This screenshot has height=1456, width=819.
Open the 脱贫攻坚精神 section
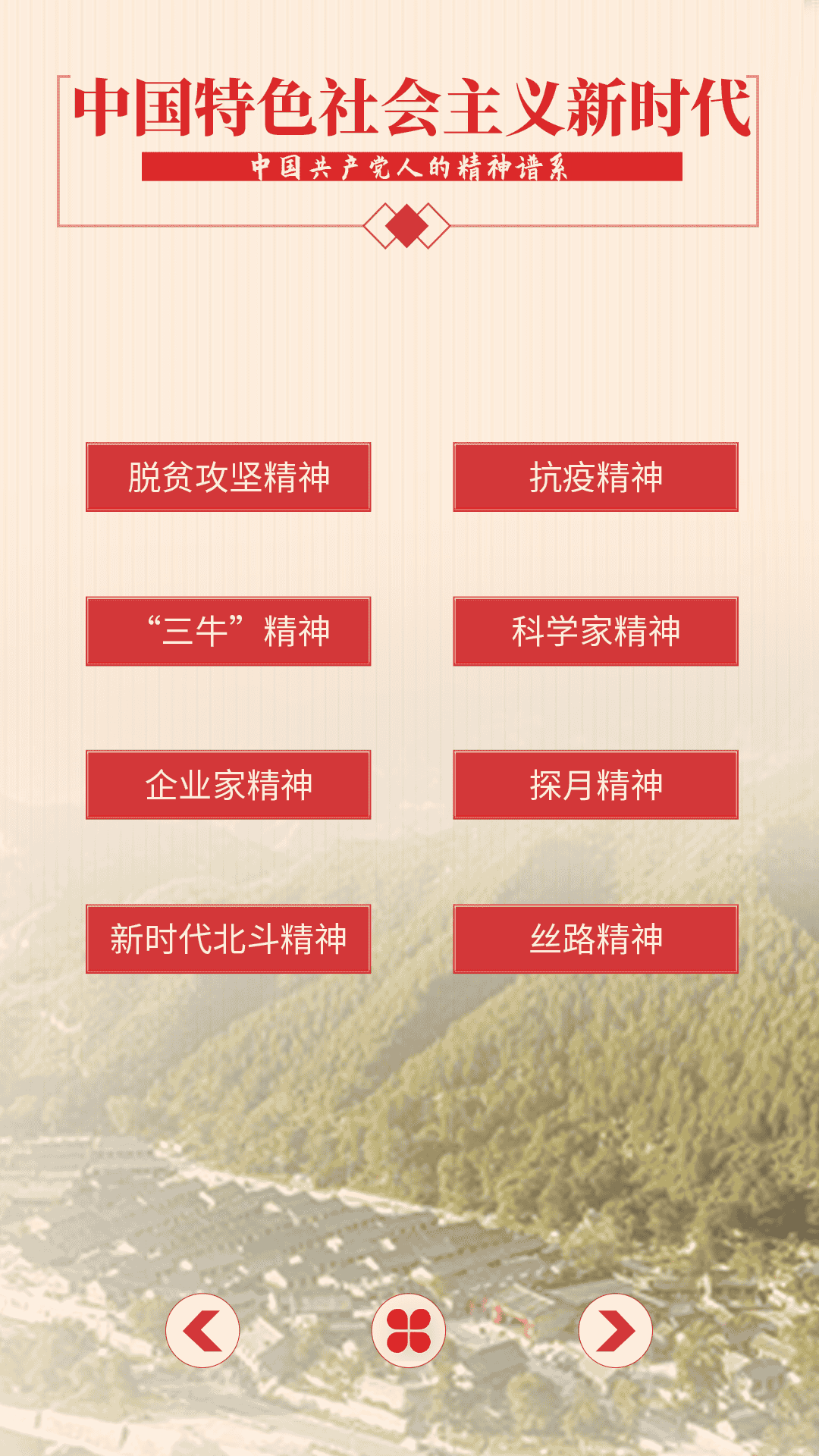coord(228,477)
